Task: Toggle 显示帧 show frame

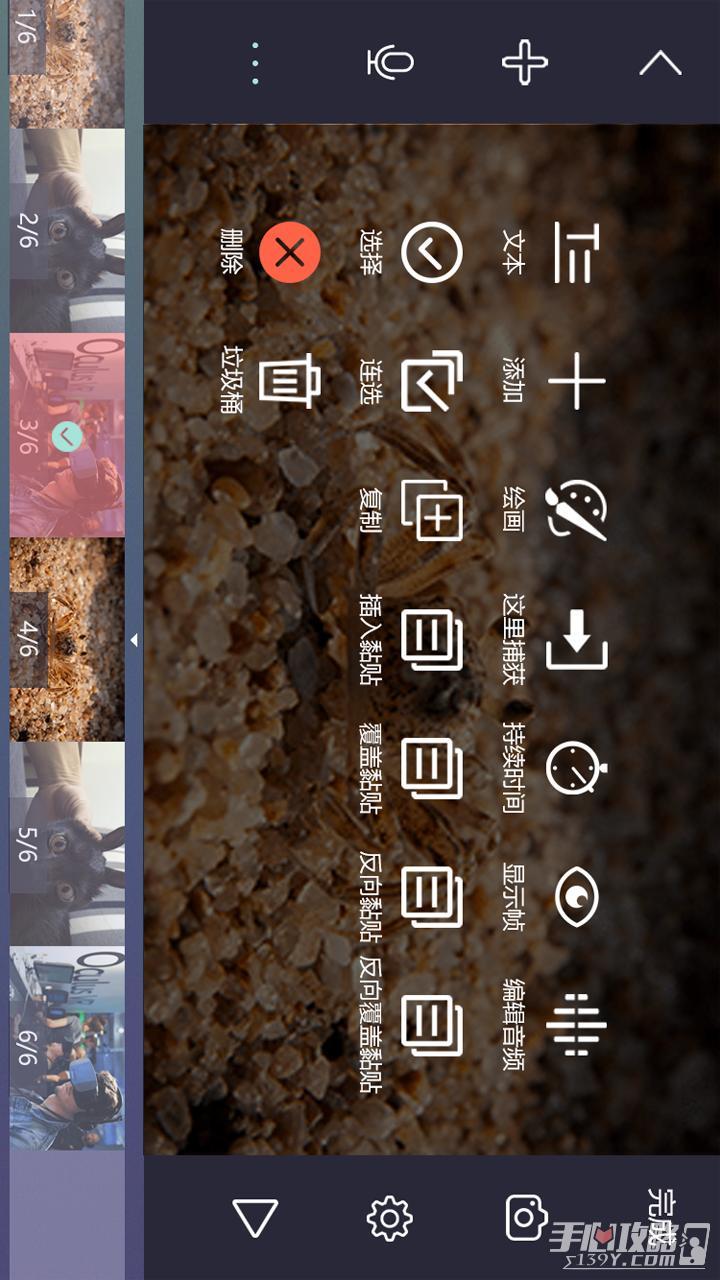Action: point(577,896)
